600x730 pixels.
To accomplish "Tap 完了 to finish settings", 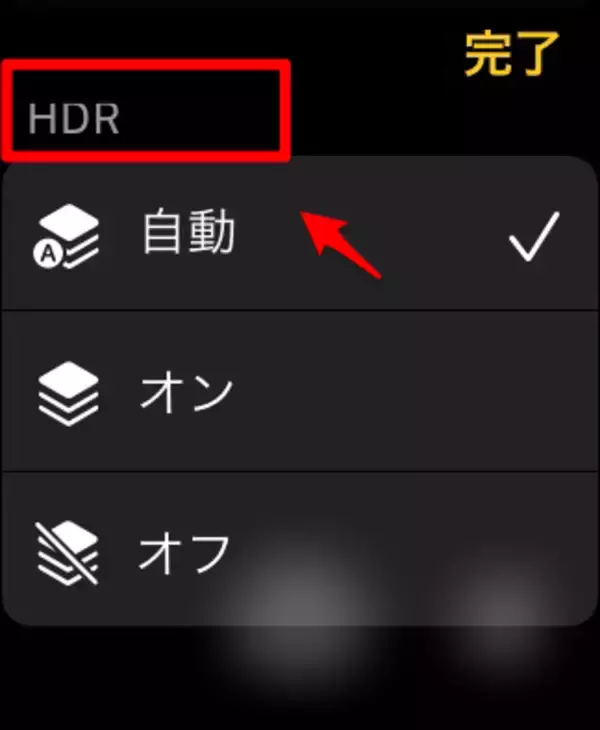I will click(x=512, y=57).
